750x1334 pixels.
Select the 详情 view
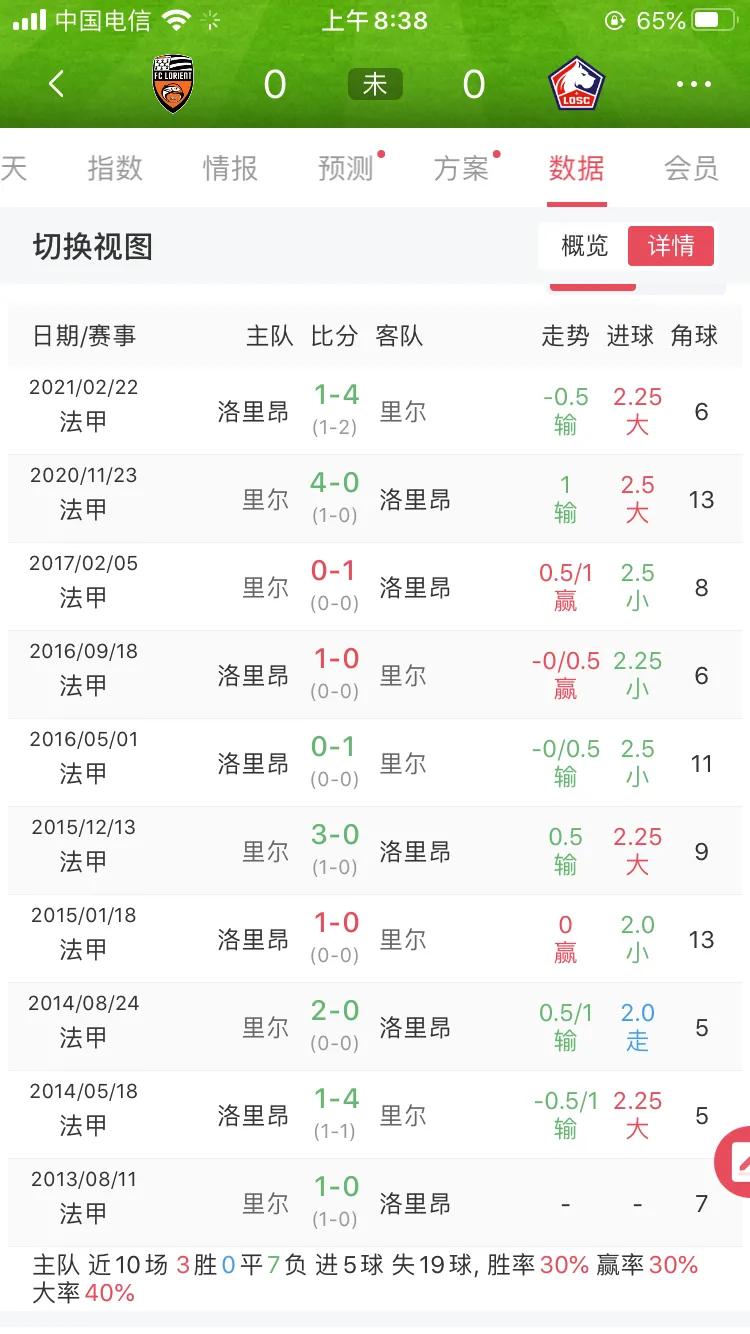tap(671, 246)
